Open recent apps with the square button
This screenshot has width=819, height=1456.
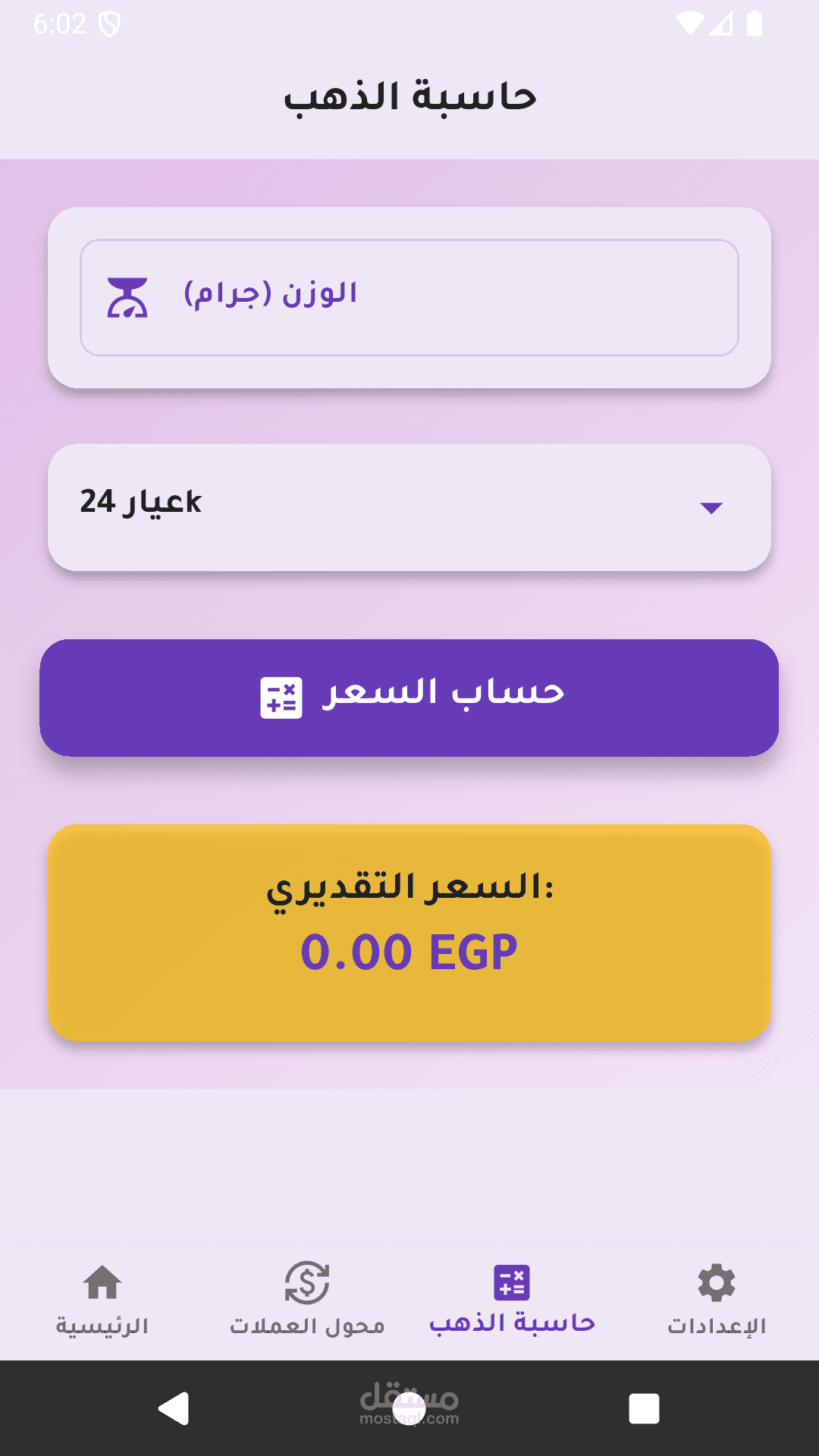click(x=644, y=1409)
